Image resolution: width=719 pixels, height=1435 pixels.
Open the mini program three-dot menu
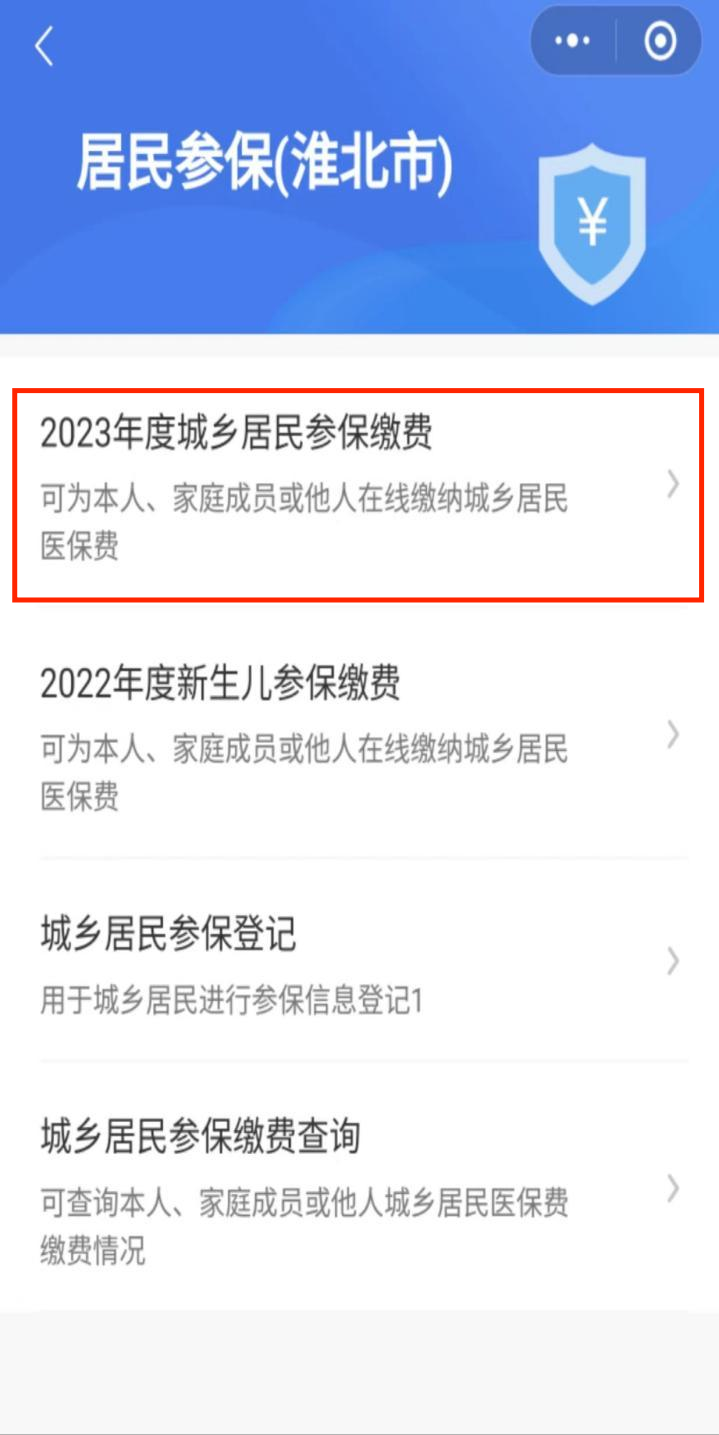[572, 41]
